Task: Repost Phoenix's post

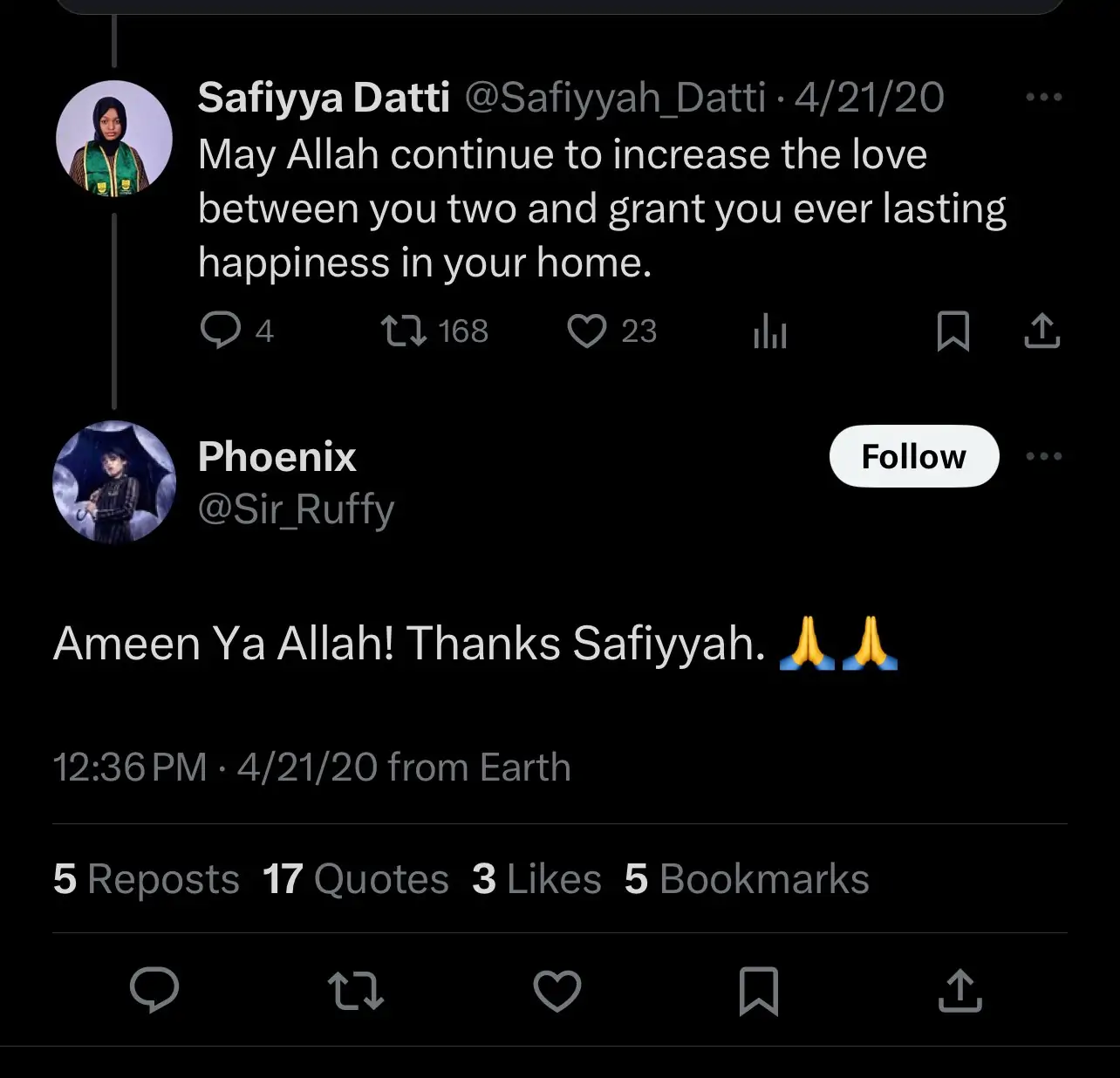Action: [x=356, y=992]
